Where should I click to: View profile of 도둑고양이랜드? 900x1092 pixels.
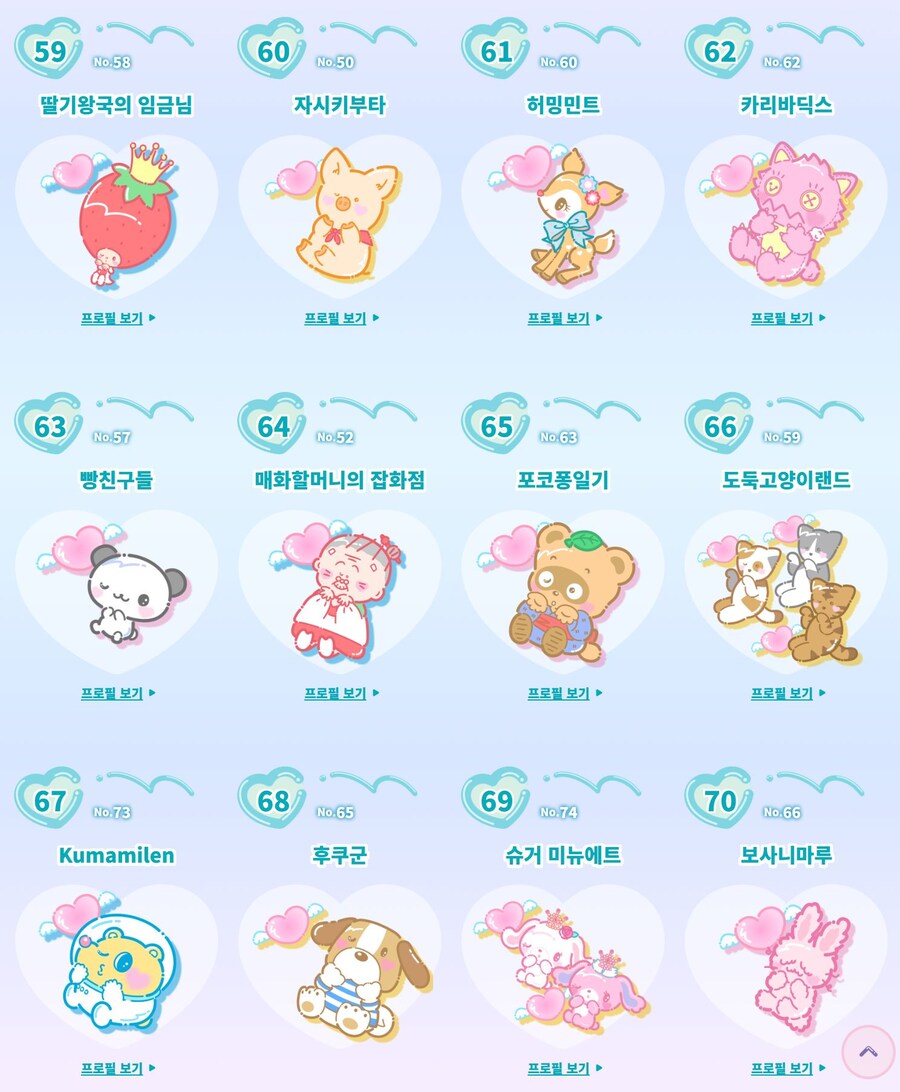(x=788, y=693)
